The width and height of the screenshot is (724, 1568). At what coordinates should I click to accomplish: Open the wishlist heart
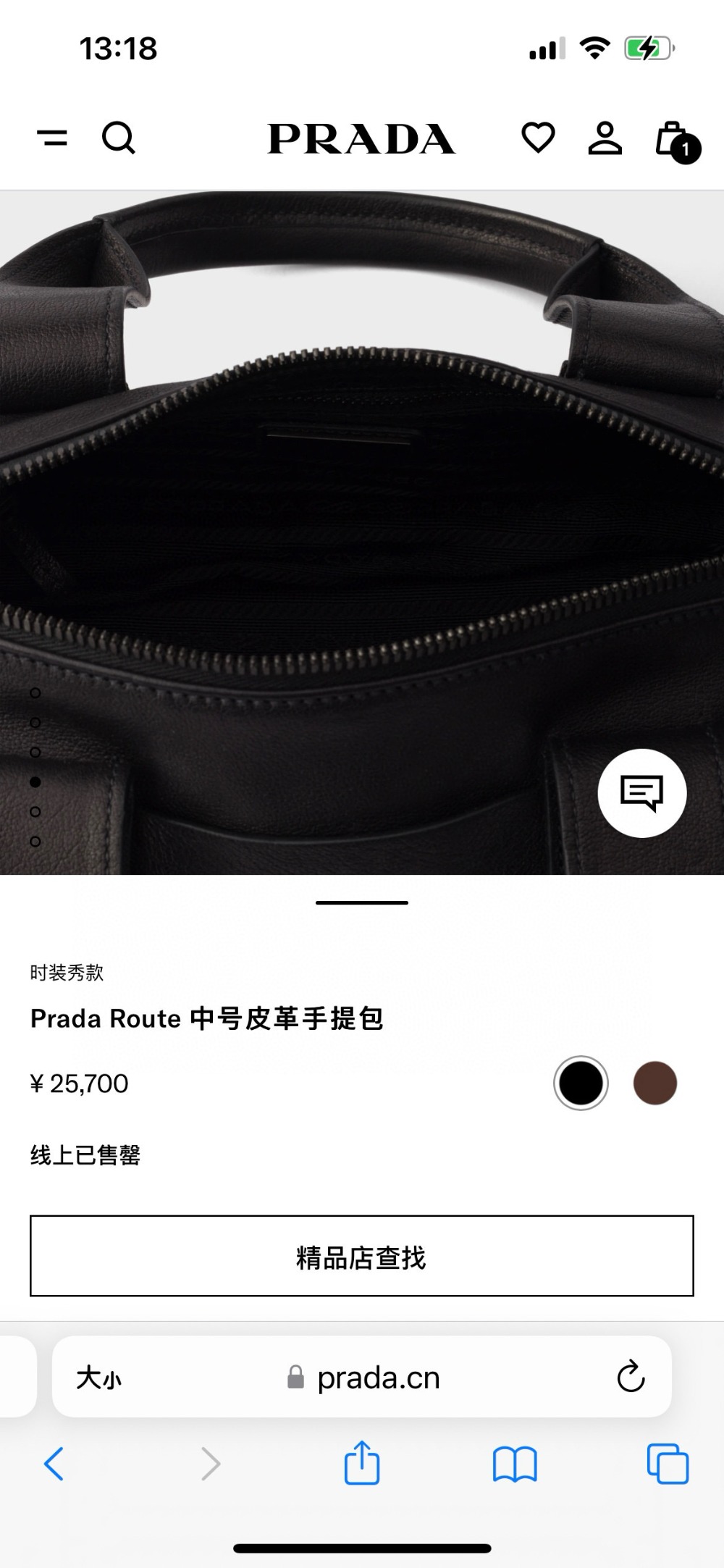click(538, 138)
